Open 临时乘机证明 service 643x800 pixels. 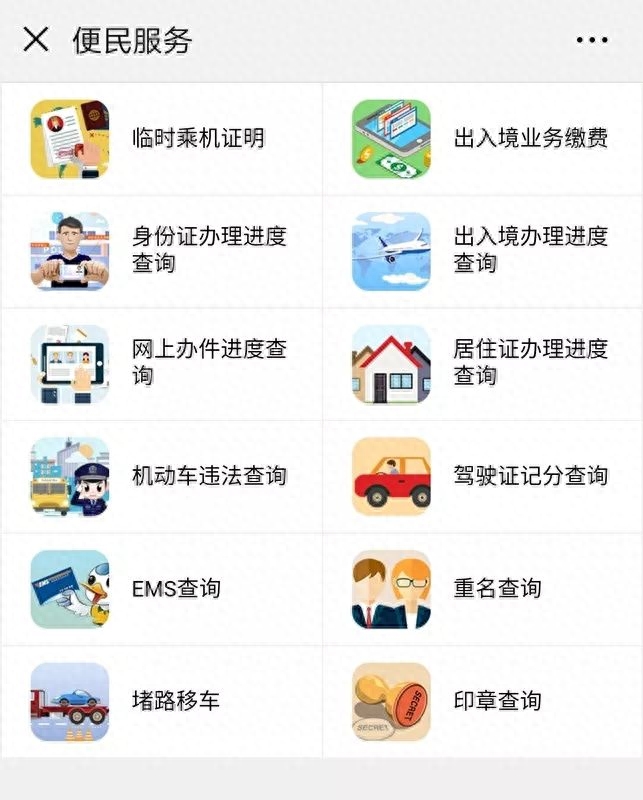pos(162,139)
